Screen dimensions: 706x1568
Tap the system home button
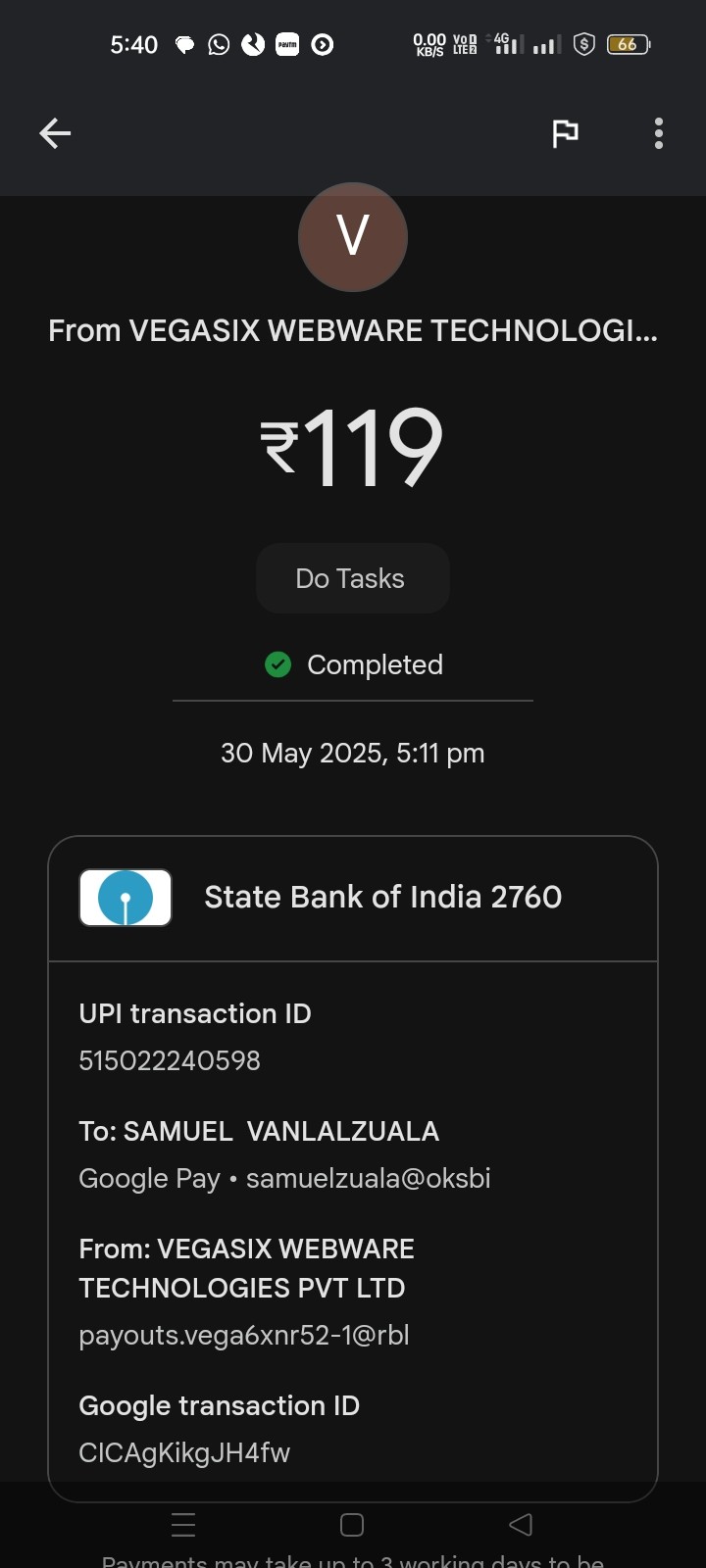tap(352, 1525)
